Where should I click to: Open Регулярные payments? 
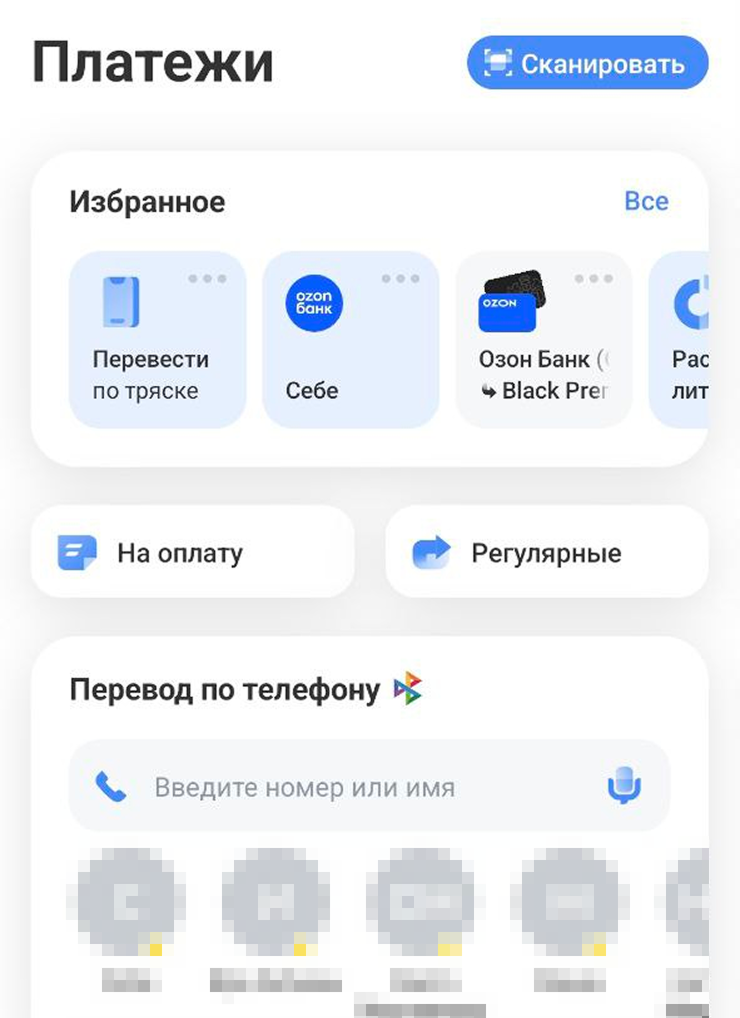pyautogui.click(x=547, y=552)
